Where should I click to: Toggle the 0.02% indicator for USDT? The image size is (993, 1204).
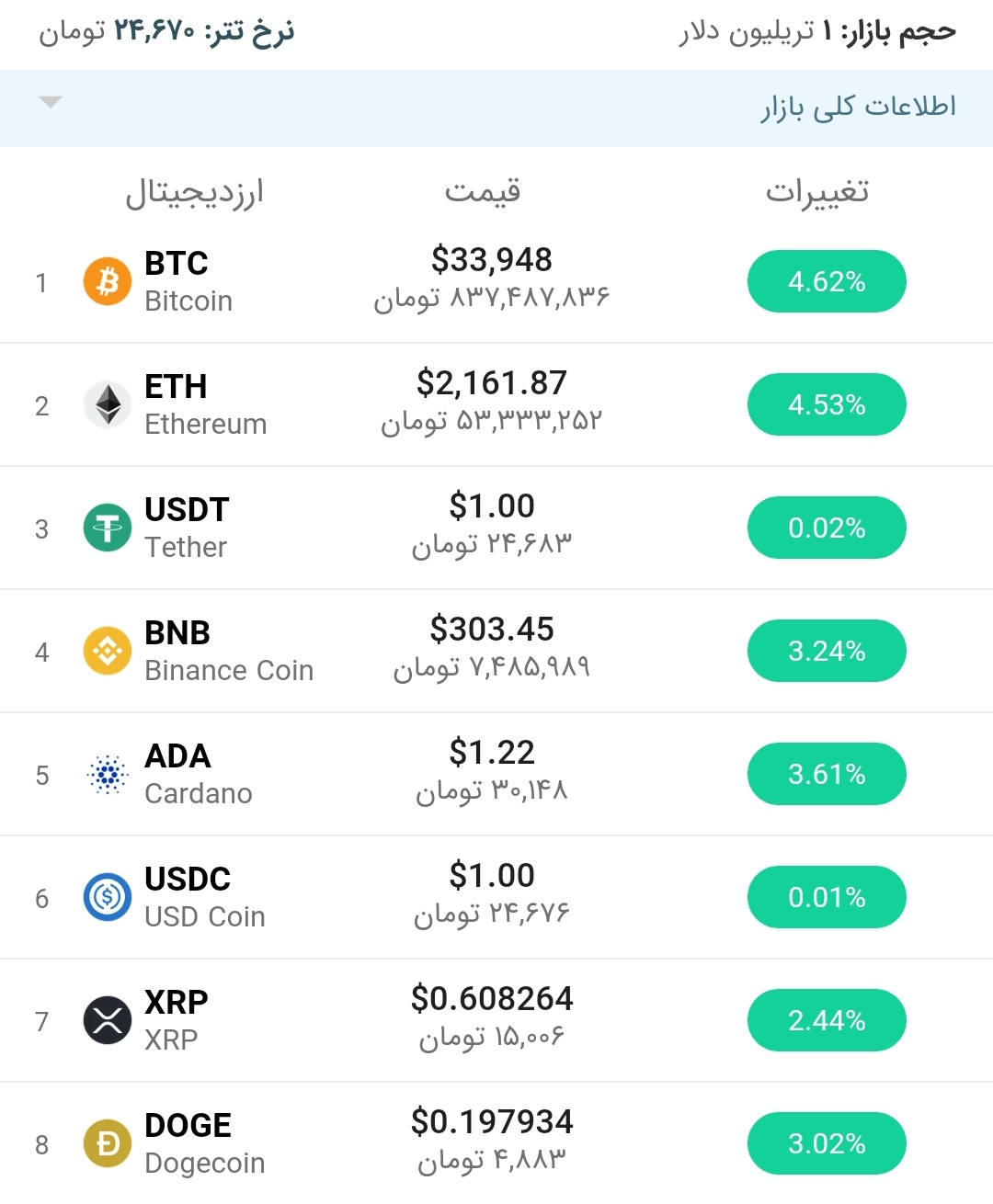[826, 528]
